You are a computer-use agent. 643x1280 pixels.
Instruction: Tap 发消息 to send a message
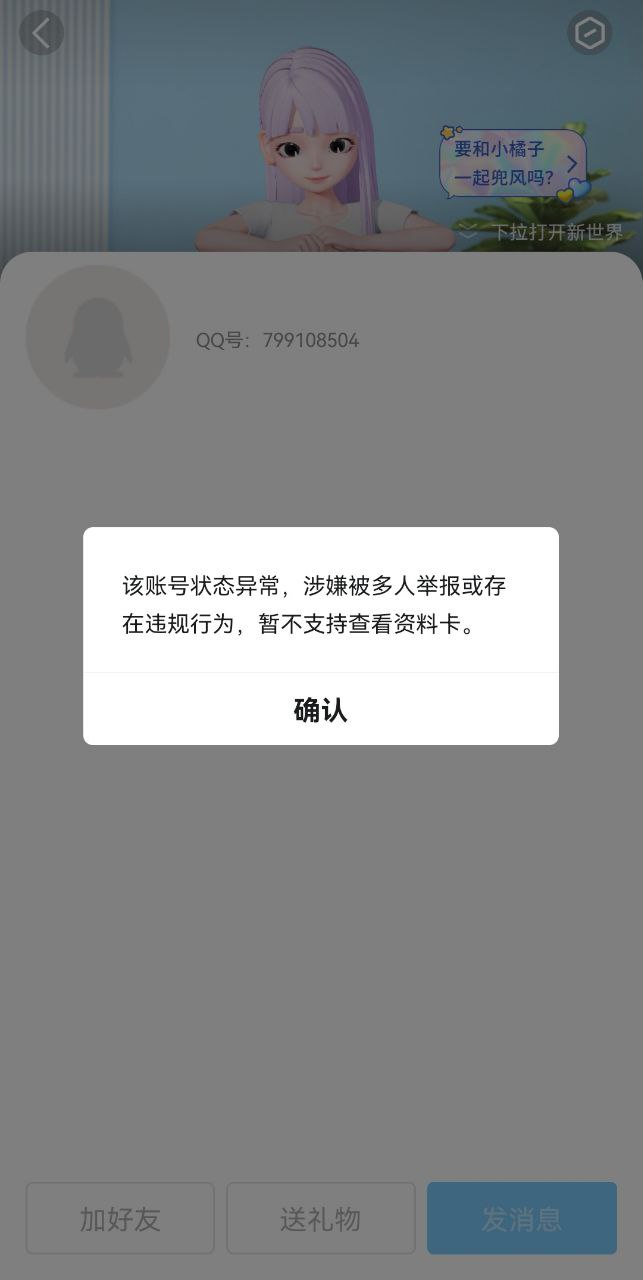[x=522, y=1218]
